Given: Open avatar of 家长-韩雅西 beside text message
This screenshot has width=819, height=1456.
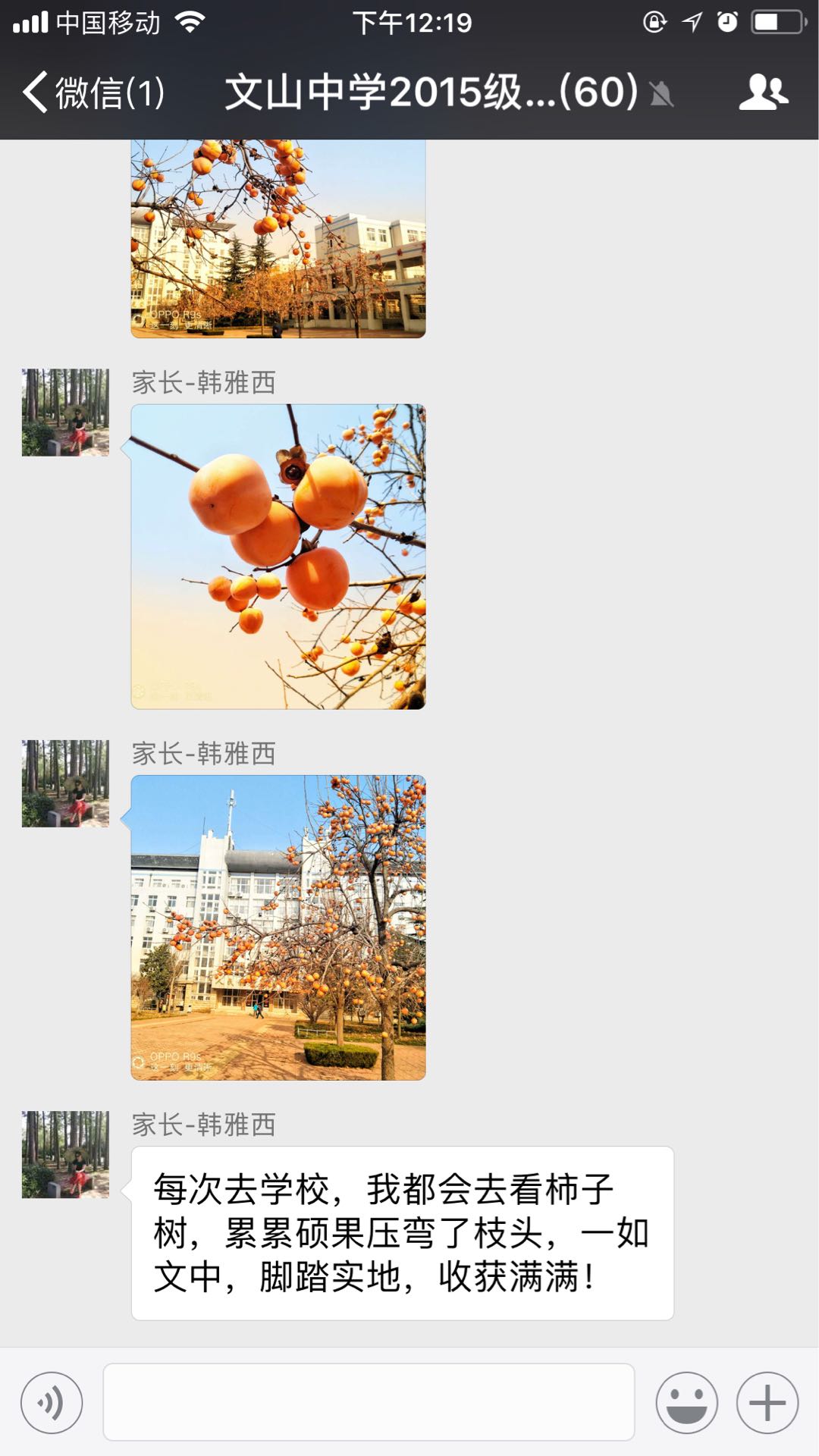Looking at the screenshot, I should click(65, 1154).
